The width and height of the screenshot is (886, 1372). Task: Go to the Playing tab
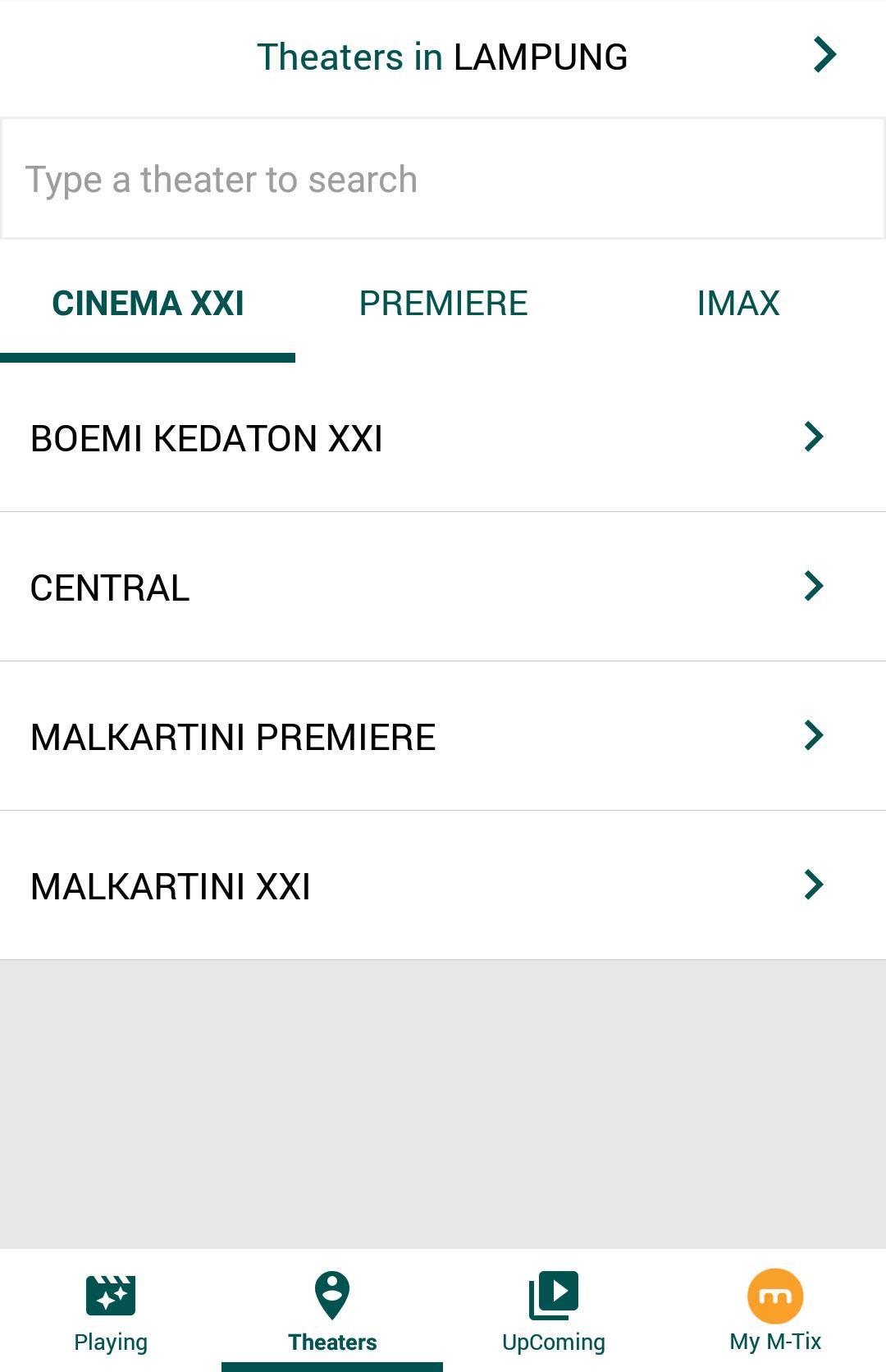click(111, 1311)
